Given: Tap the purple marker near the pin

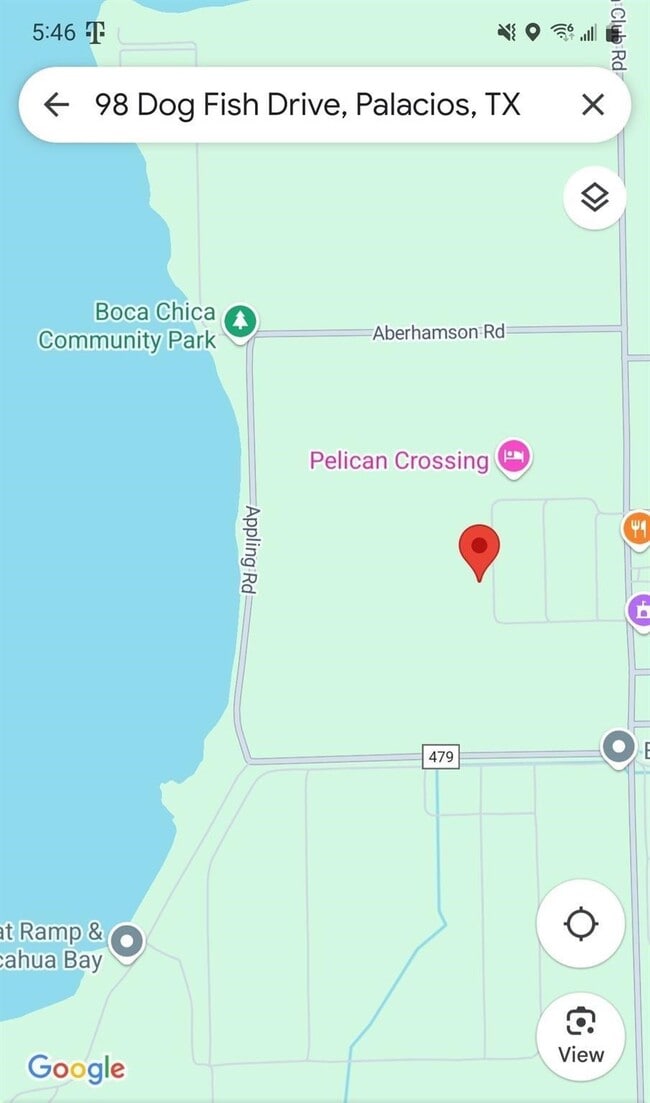Looking at the screenshot, I should [x=640, y=608].
